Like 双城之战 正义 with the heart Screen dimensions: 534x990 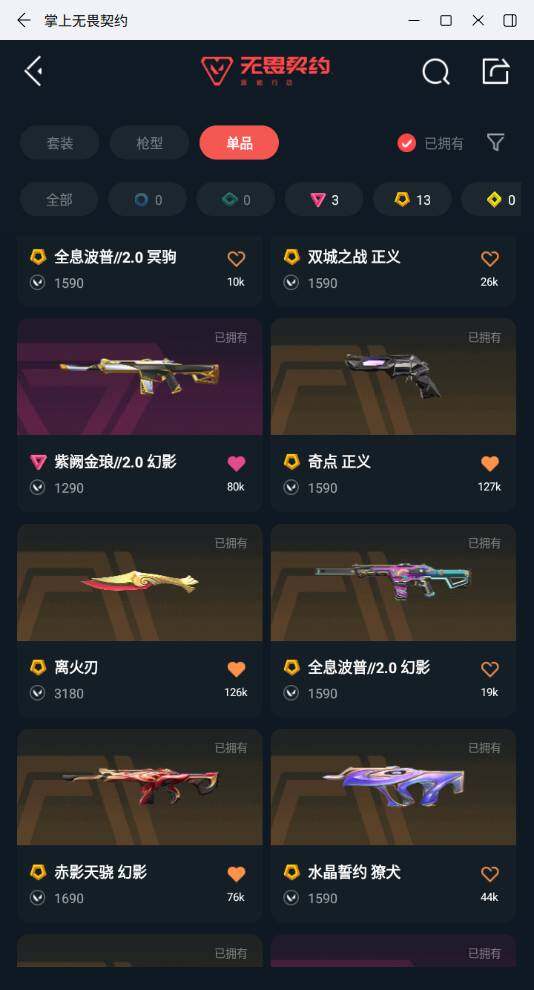(x=490, y=258)
